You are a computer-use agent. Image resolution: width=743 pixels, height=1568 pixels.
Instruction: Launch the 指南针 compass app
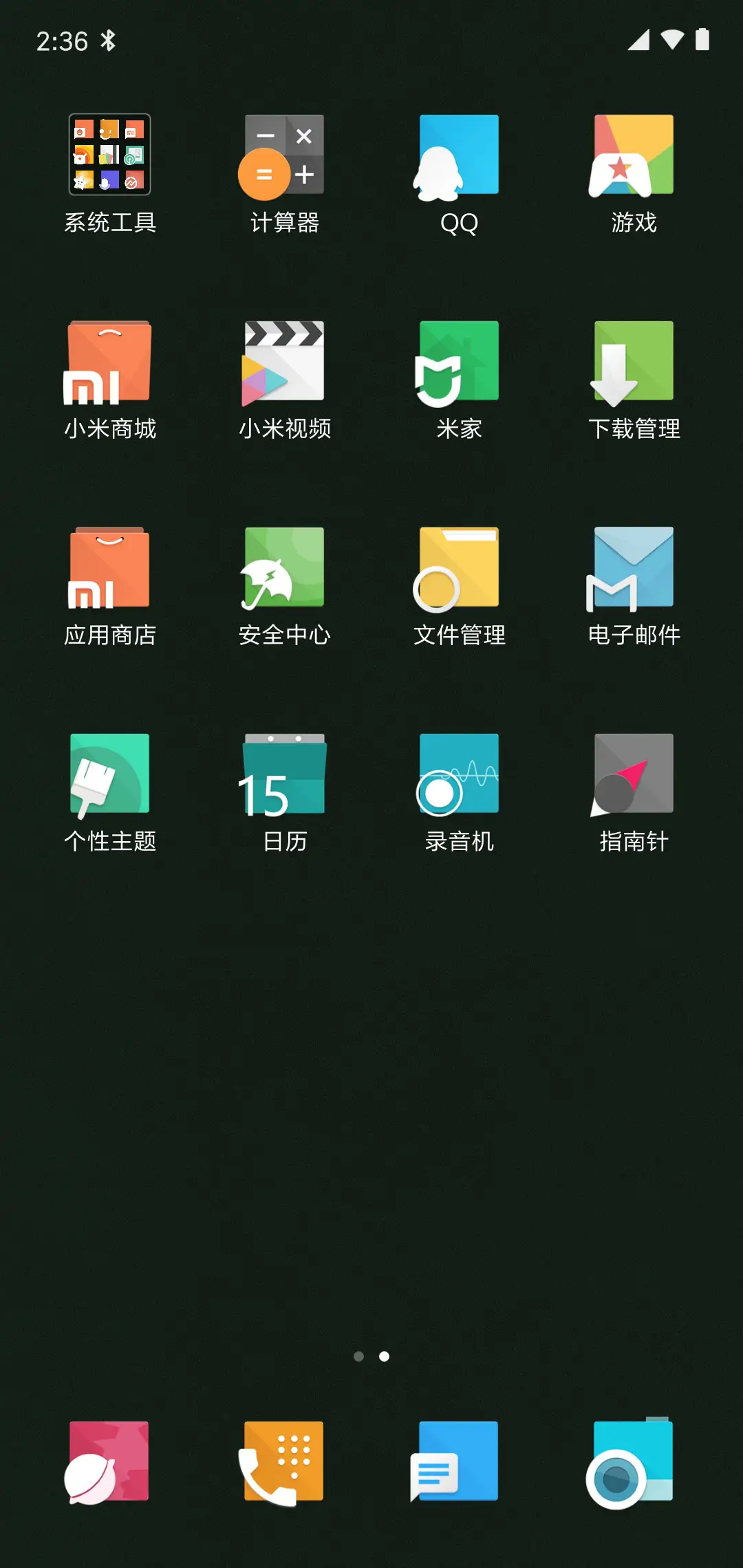point(631,774)
